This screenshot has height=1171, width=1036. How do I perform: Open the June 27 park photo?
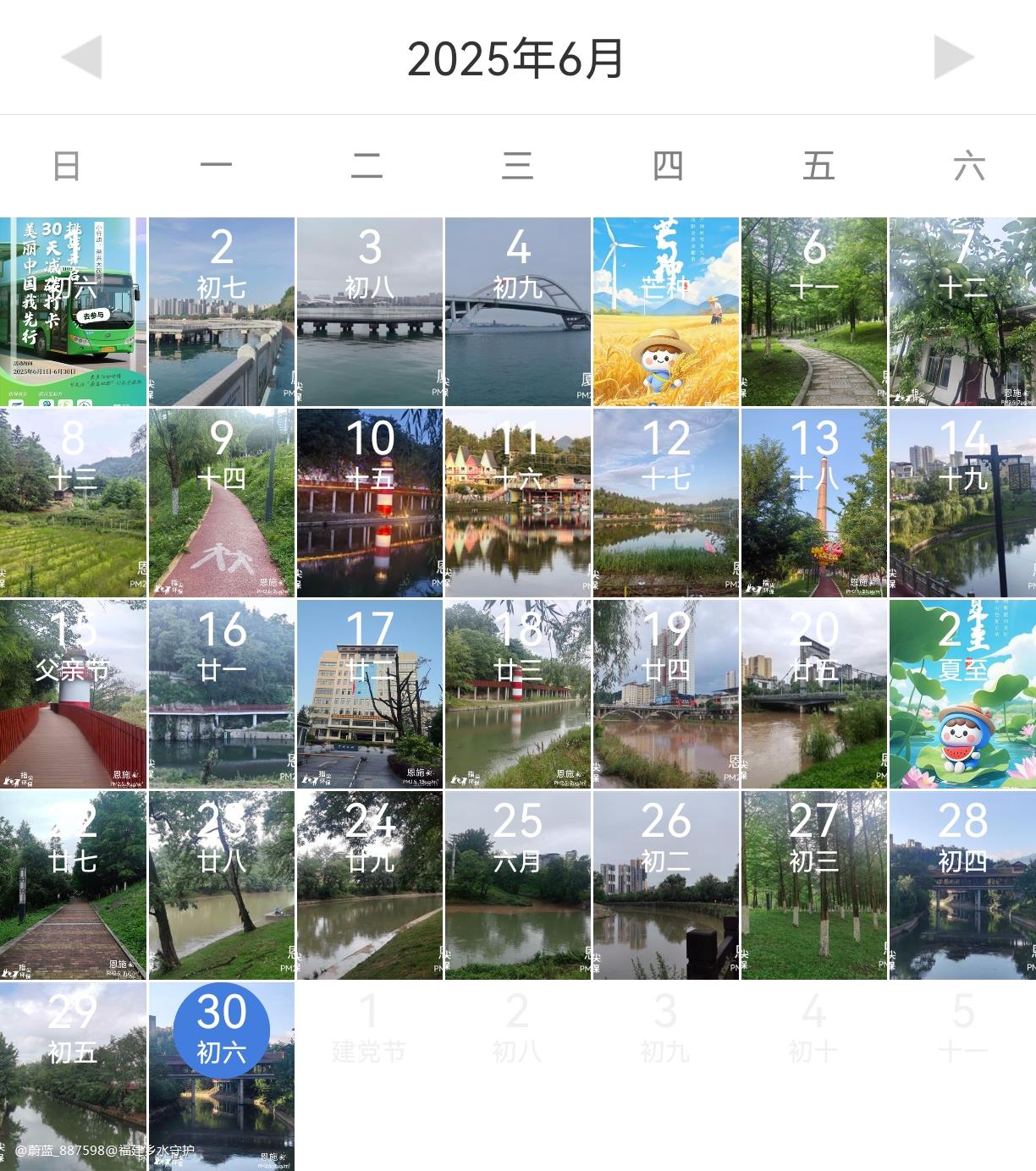[x=814, y=885]
